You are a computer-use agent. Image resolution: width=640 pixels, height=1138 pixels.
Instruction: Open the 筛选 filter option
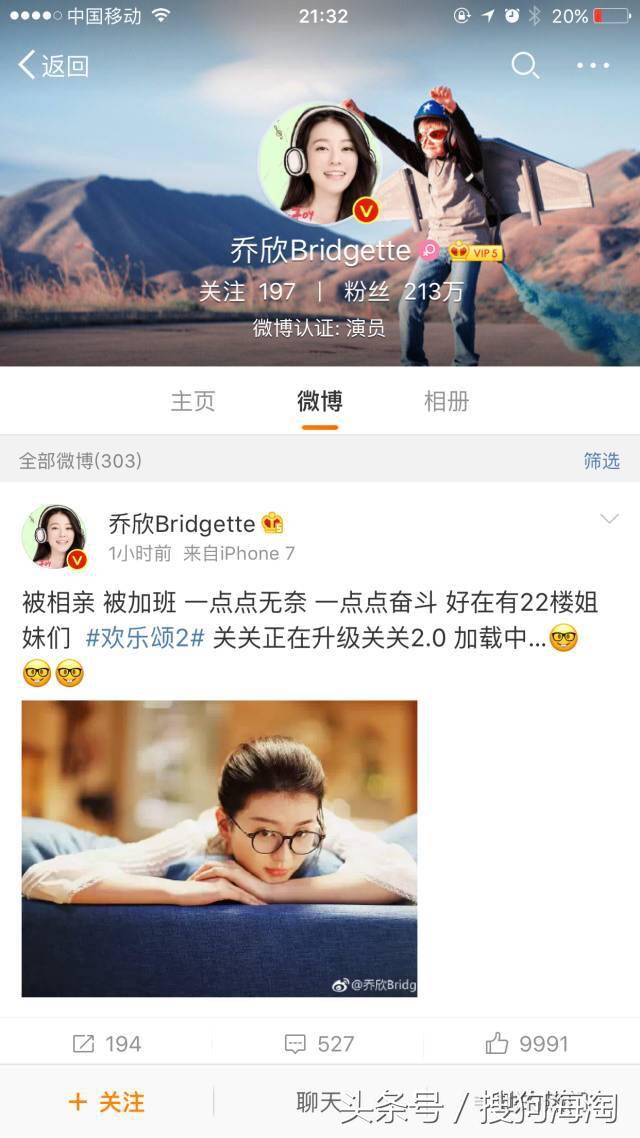click(601, 460)
